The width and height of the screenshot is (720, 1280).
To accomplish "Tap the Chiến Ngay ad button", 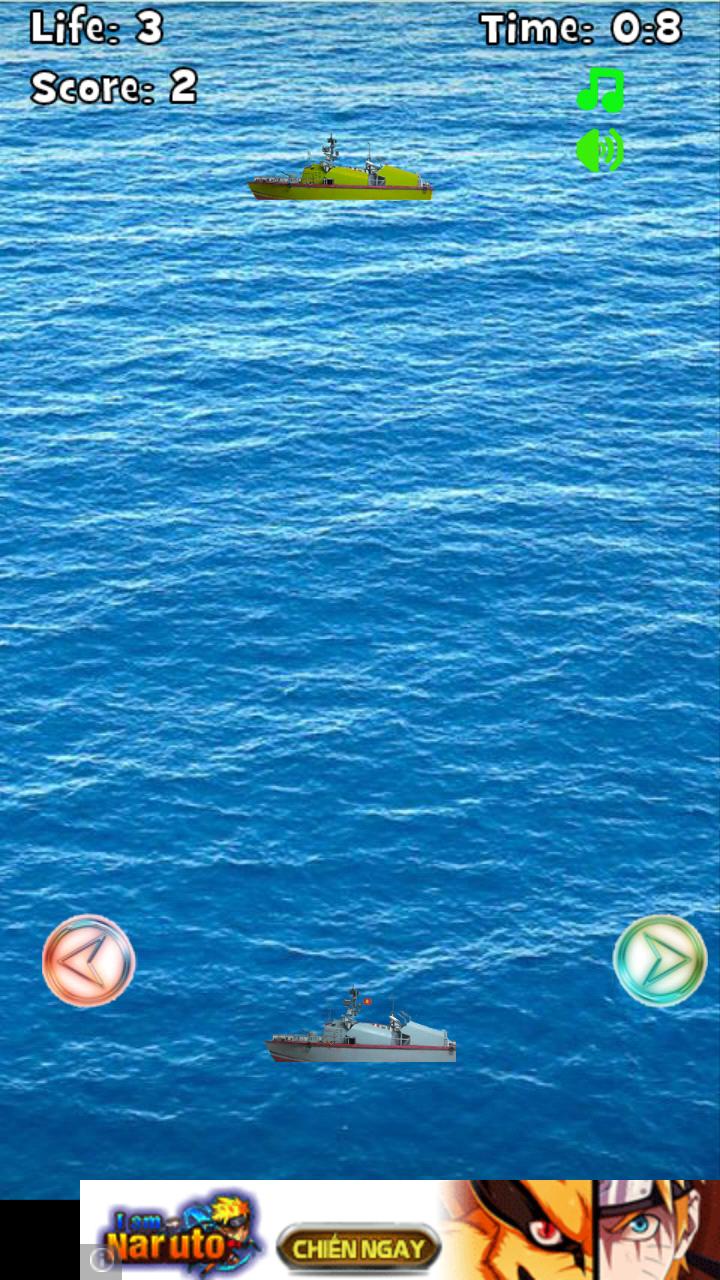I will [358, 1247].
